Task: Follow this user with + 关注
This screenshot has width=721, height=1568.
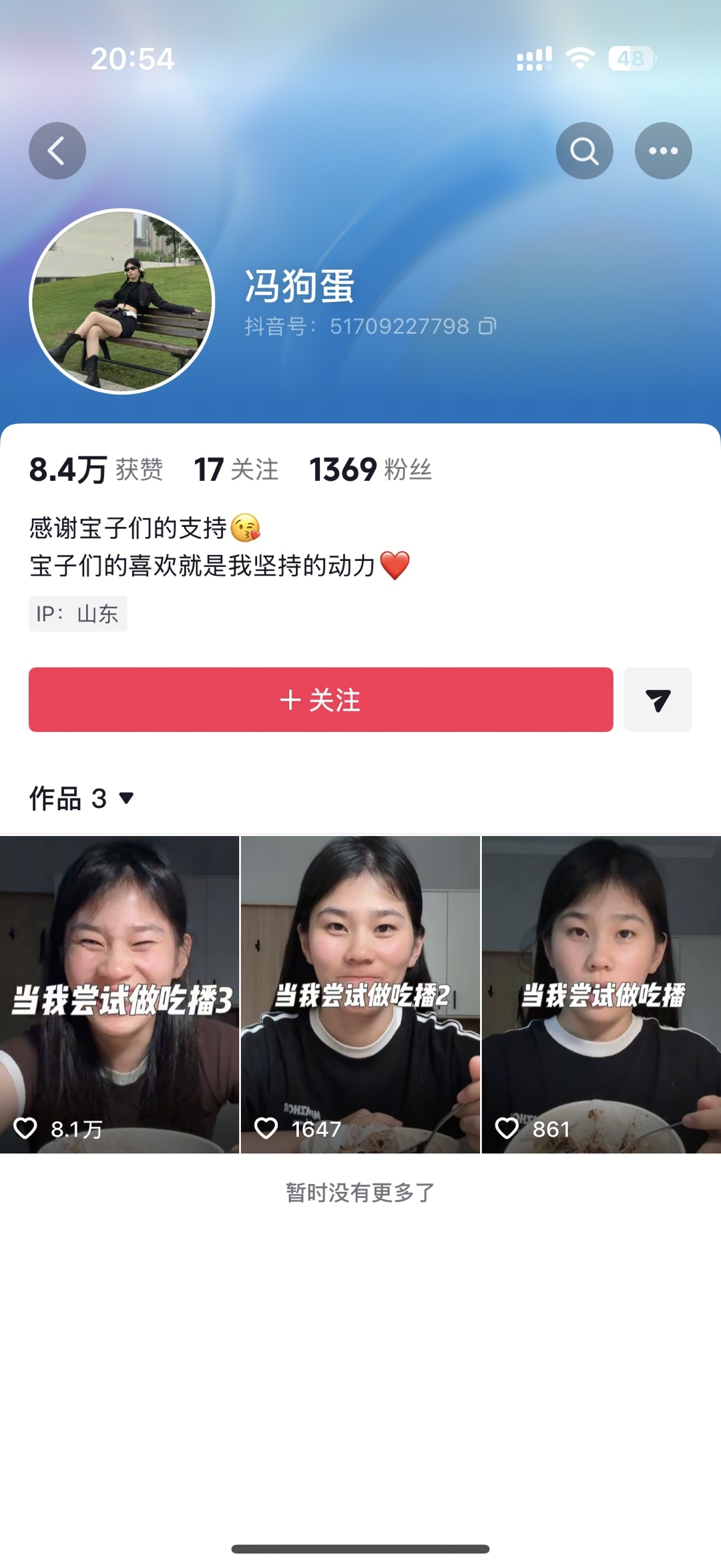Action: pyautogui.click(x=320, y=699)
